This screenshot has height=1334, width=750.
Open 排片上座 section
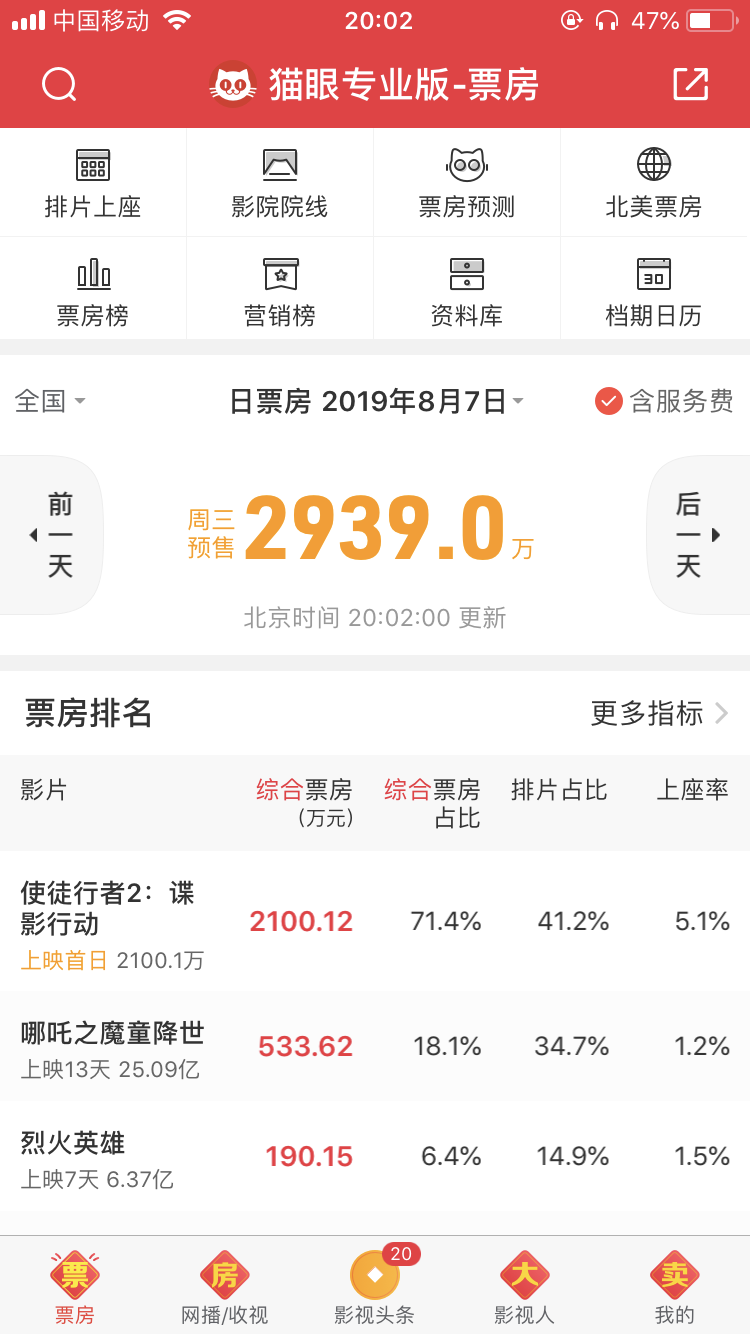[x=93, y=183]
